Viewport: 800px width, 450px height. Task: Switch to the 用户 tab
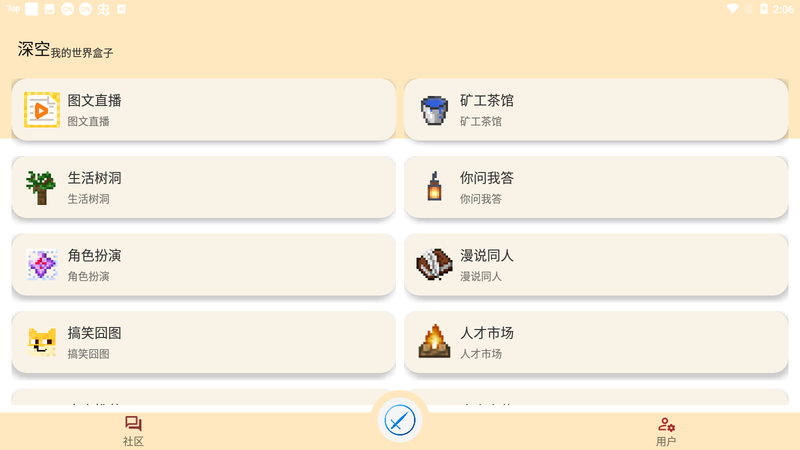point(666,431)
